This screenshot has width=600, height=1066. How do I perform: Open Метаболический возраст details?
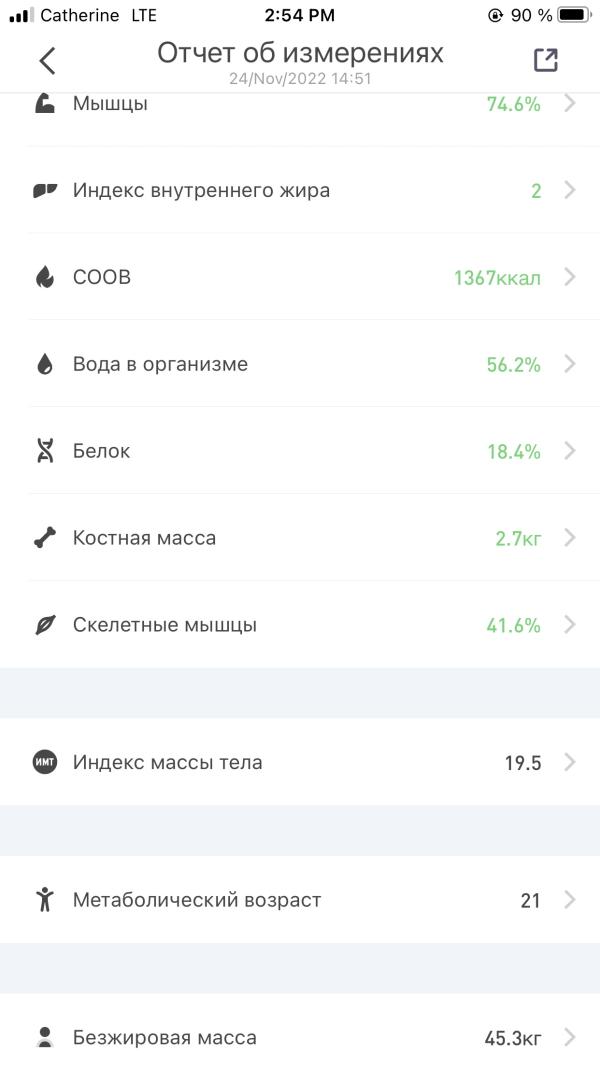pos(300,900)
